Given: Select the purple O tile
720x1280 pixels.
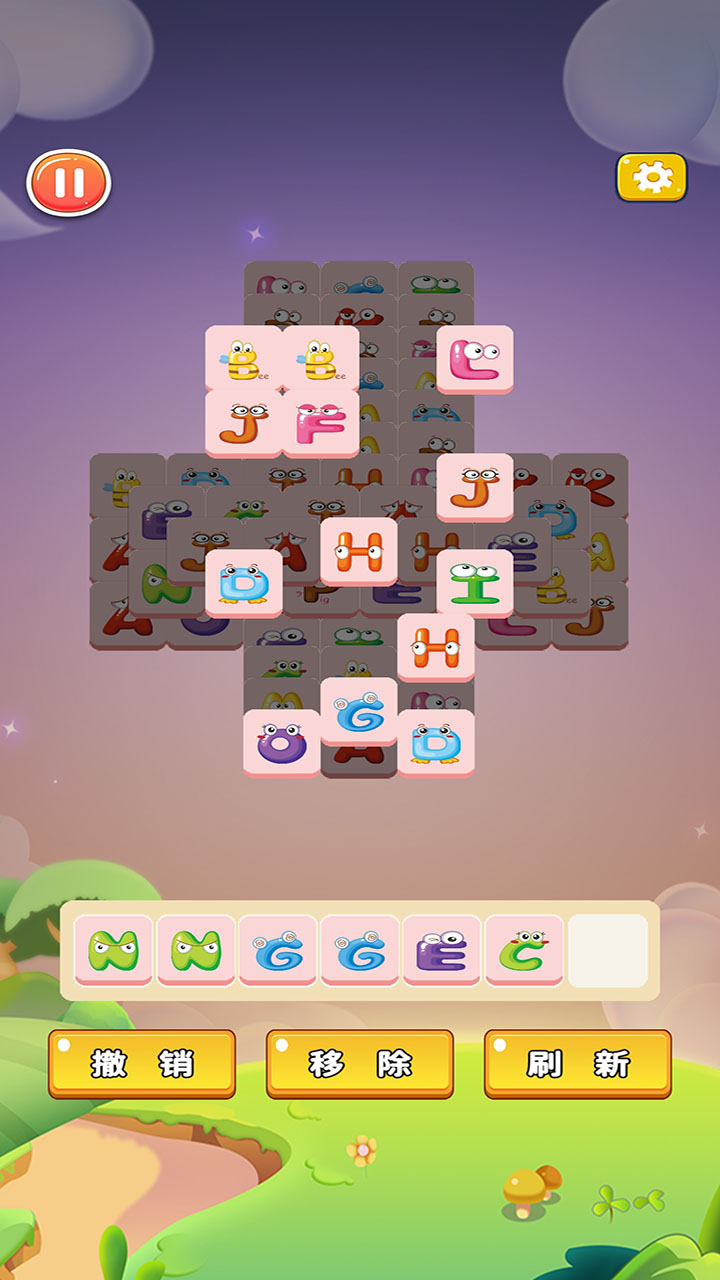Looking at the screenshot, I should pos(282,743).
